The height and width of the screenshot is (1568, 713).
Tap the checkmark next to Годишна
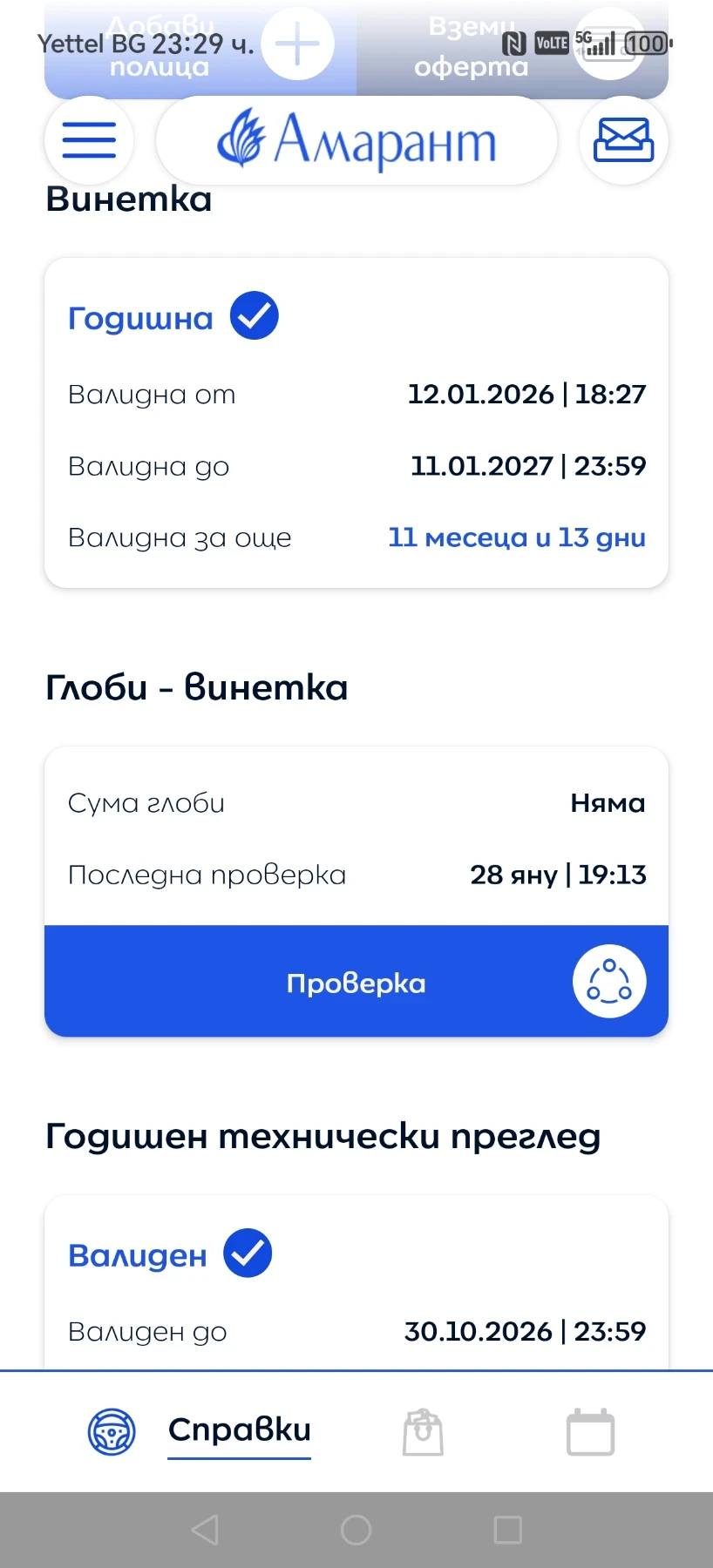(254, 315)
